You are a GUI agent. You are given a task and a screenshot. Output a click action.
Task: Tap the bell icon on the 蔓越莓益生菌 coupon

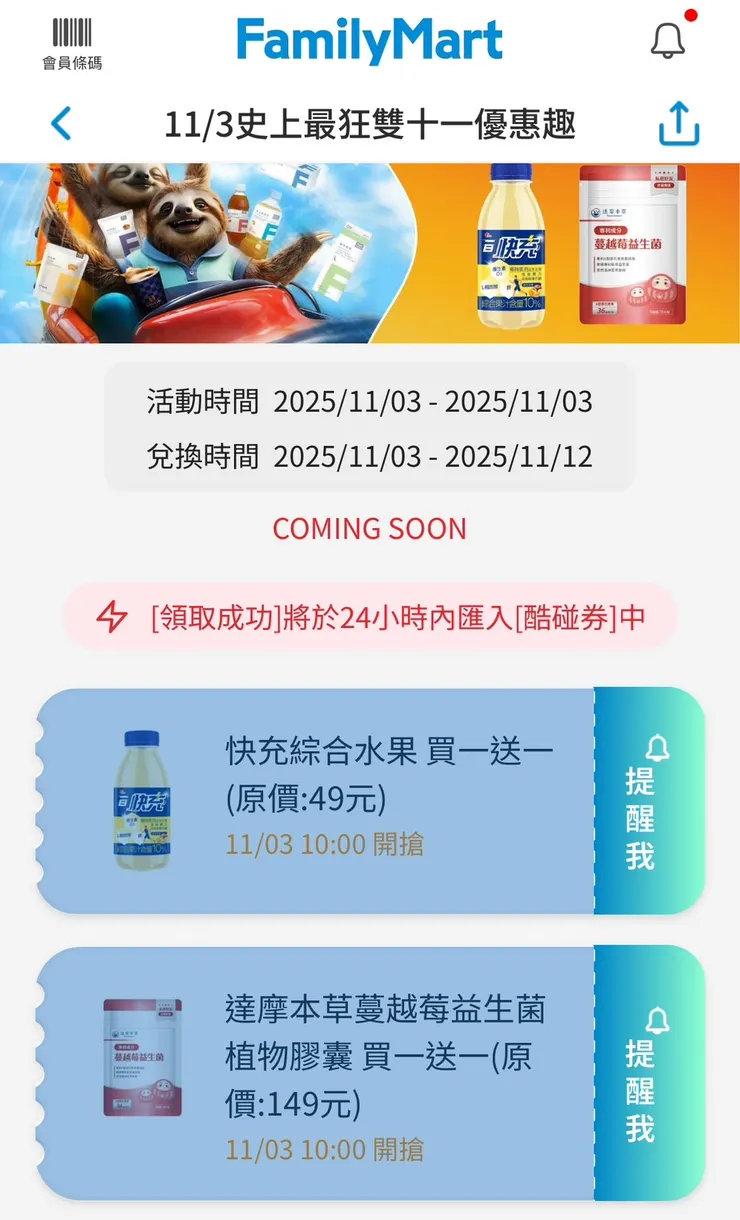click(657, 1020)
